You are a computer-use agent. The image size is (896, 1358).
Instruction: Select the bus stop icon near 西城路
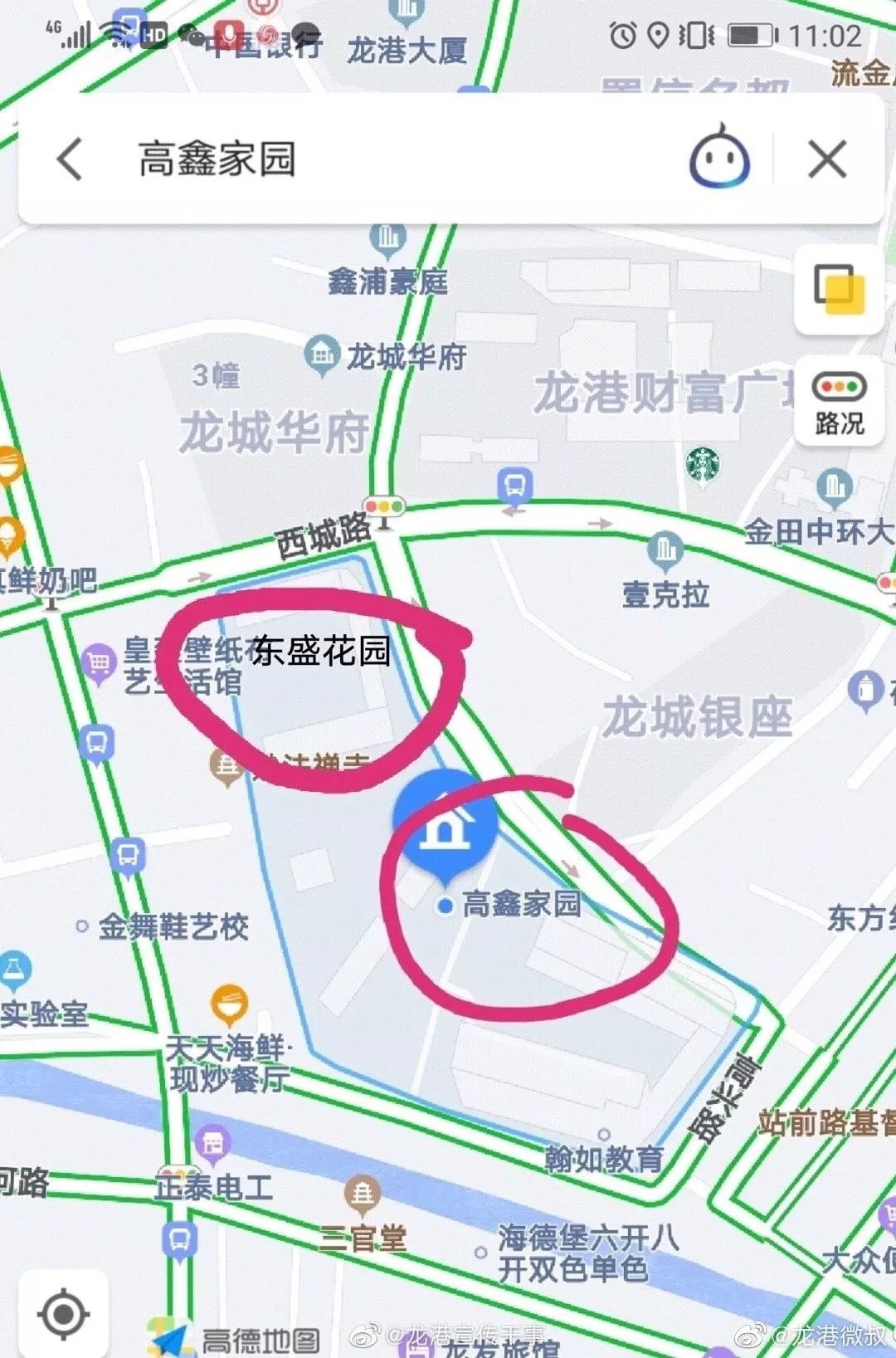coord(515,485)
